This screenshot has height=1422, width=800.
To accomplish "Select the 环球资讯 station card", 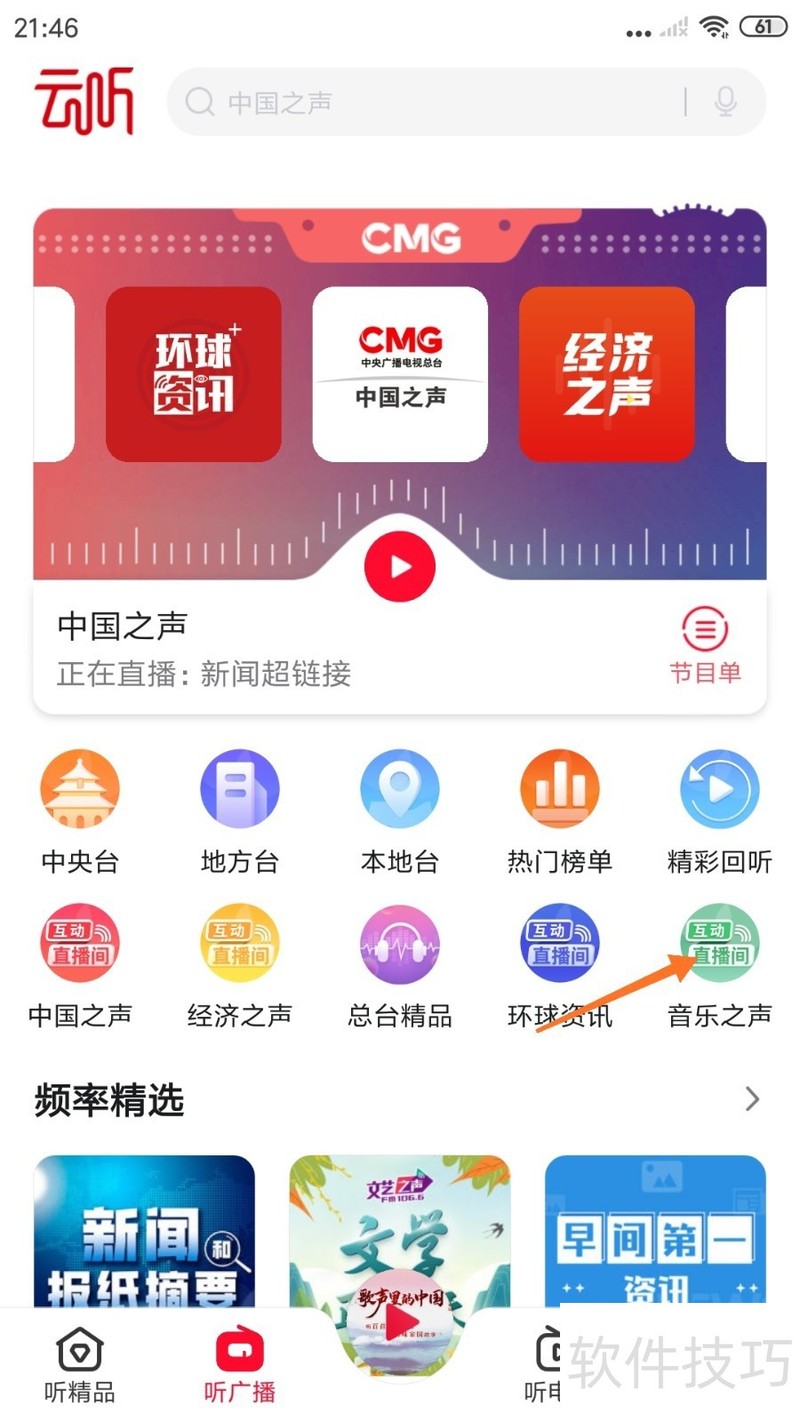I will [x=193, y=374].
